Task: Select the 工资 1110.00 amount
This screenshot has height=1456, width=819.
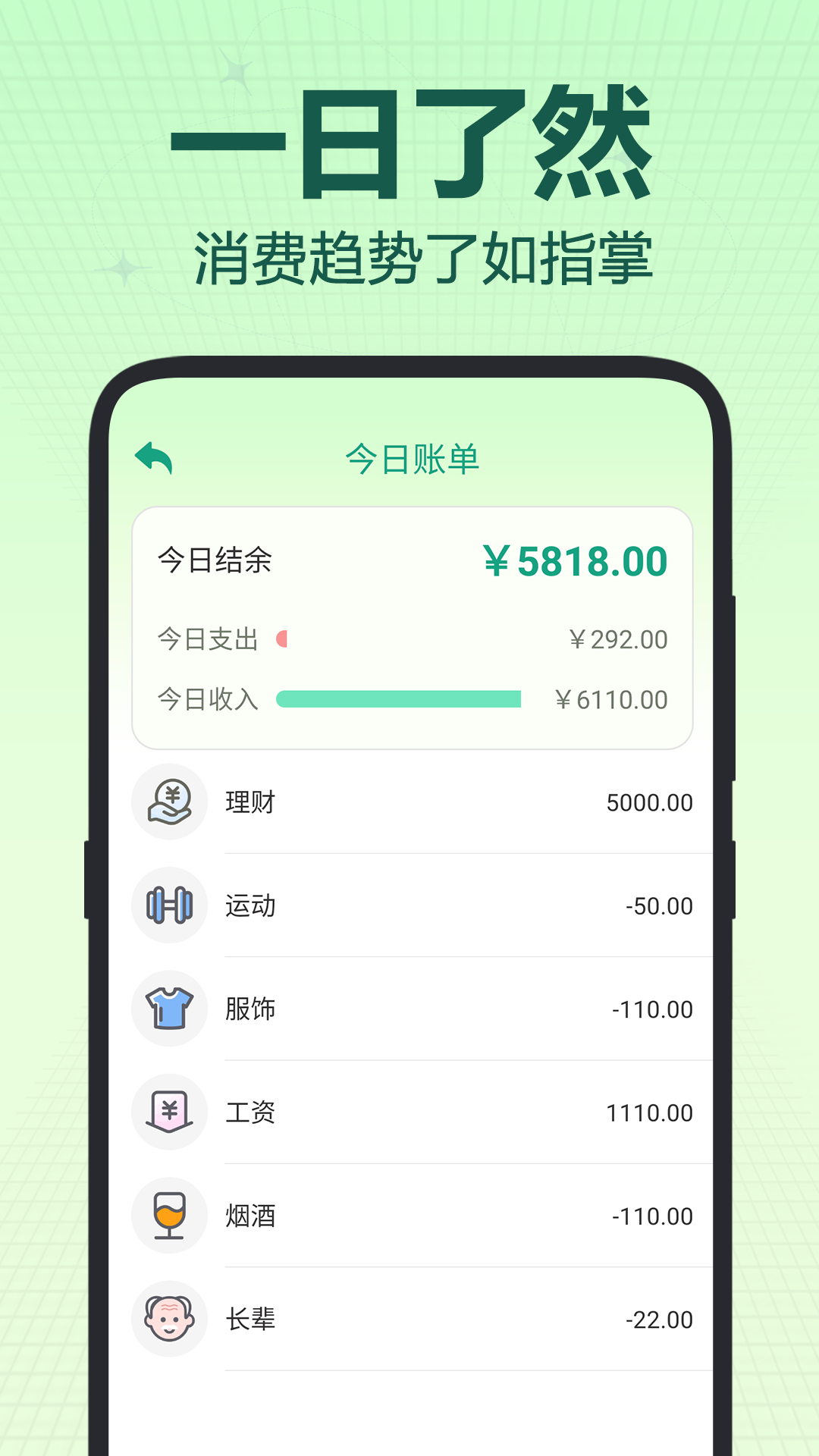Action: 648,1112
